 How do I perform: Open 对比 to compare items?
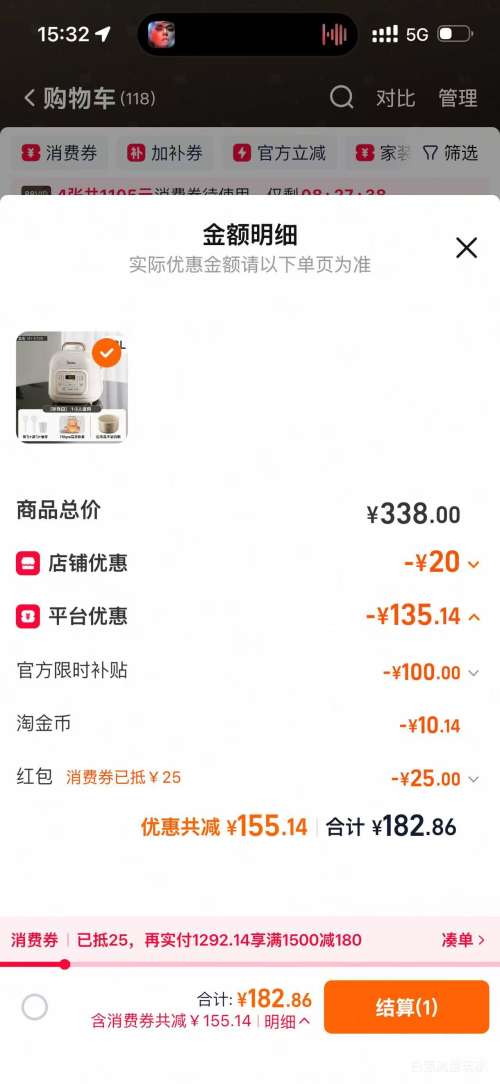396,98
